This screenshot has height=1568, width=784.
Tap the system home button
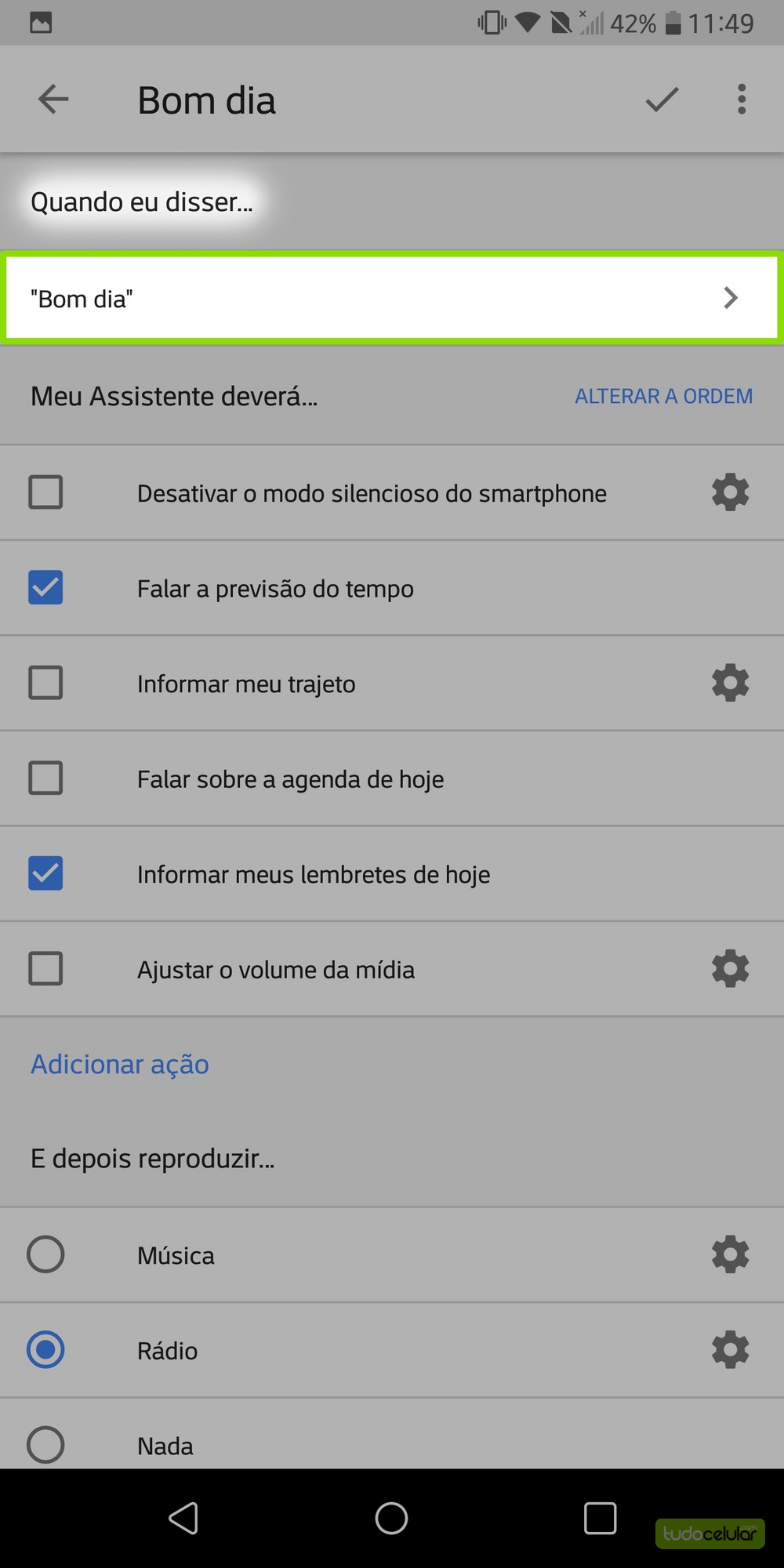(x=391, y=1519)
